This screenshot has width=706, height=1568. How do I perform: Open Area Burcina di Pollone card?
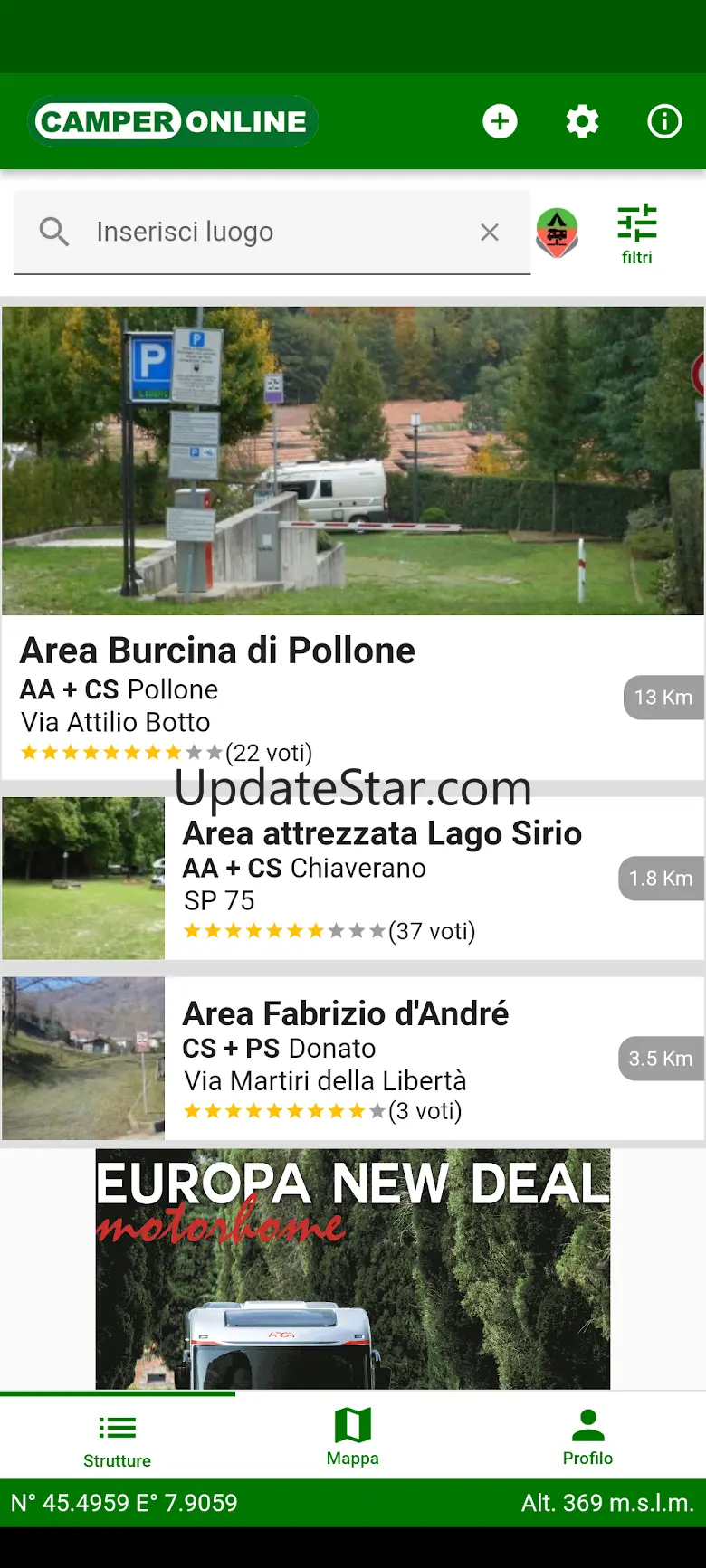(353, 543)
